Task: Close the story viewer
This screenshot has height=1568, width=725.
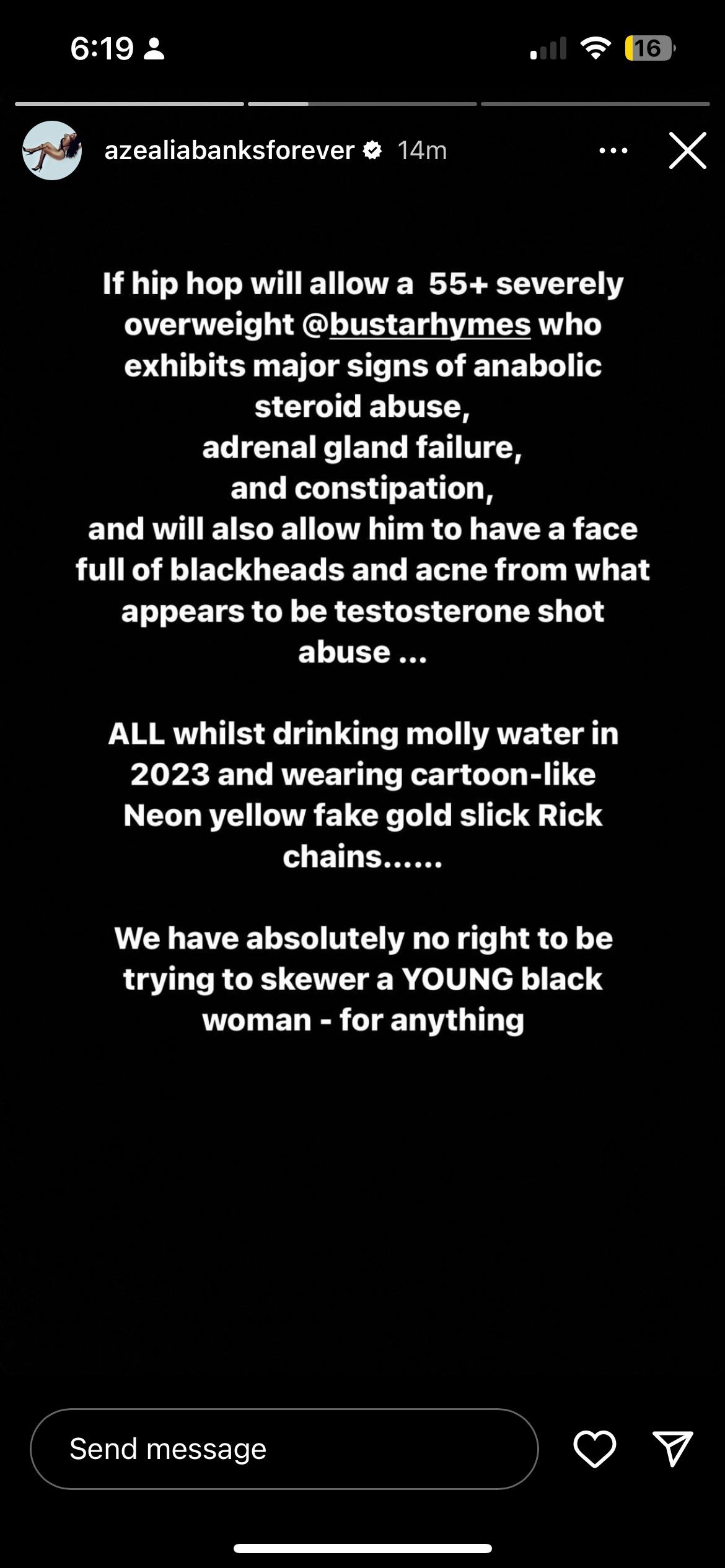Action: pos(687,150)
